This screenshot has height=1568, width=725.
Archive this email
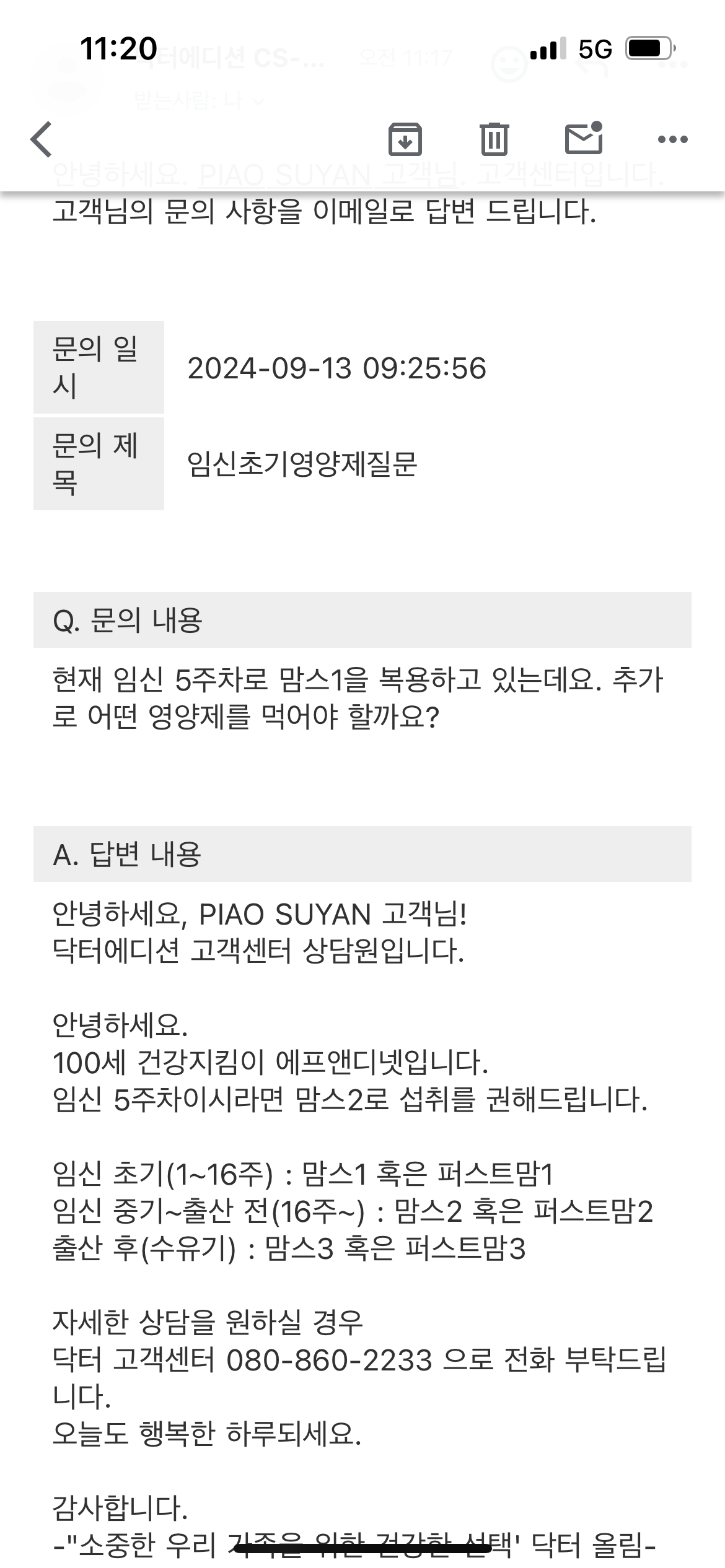pos(405,139)
